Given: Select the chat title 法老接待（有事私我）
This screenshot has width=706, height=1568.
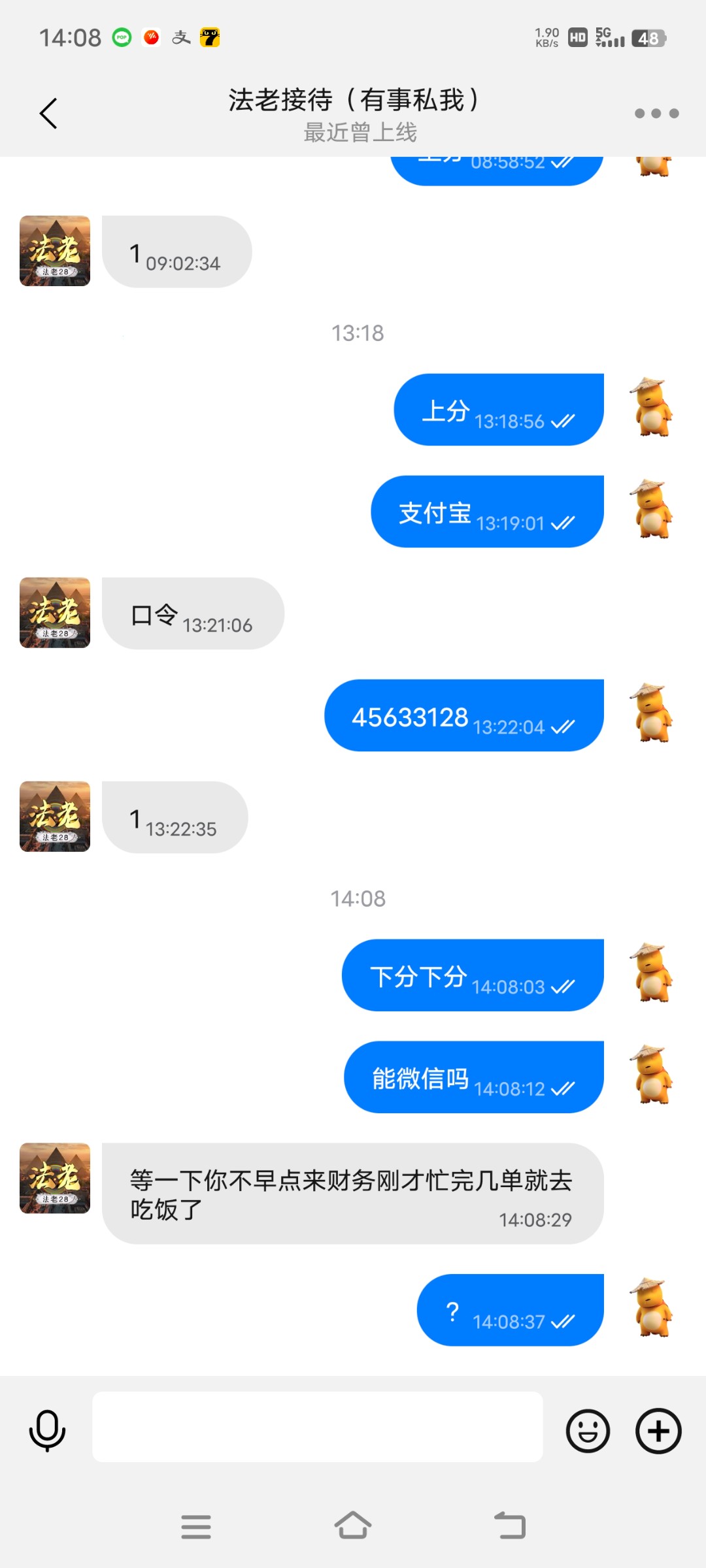Looking at the screenshot, I should pyautogui.click(x=353, y=99).
